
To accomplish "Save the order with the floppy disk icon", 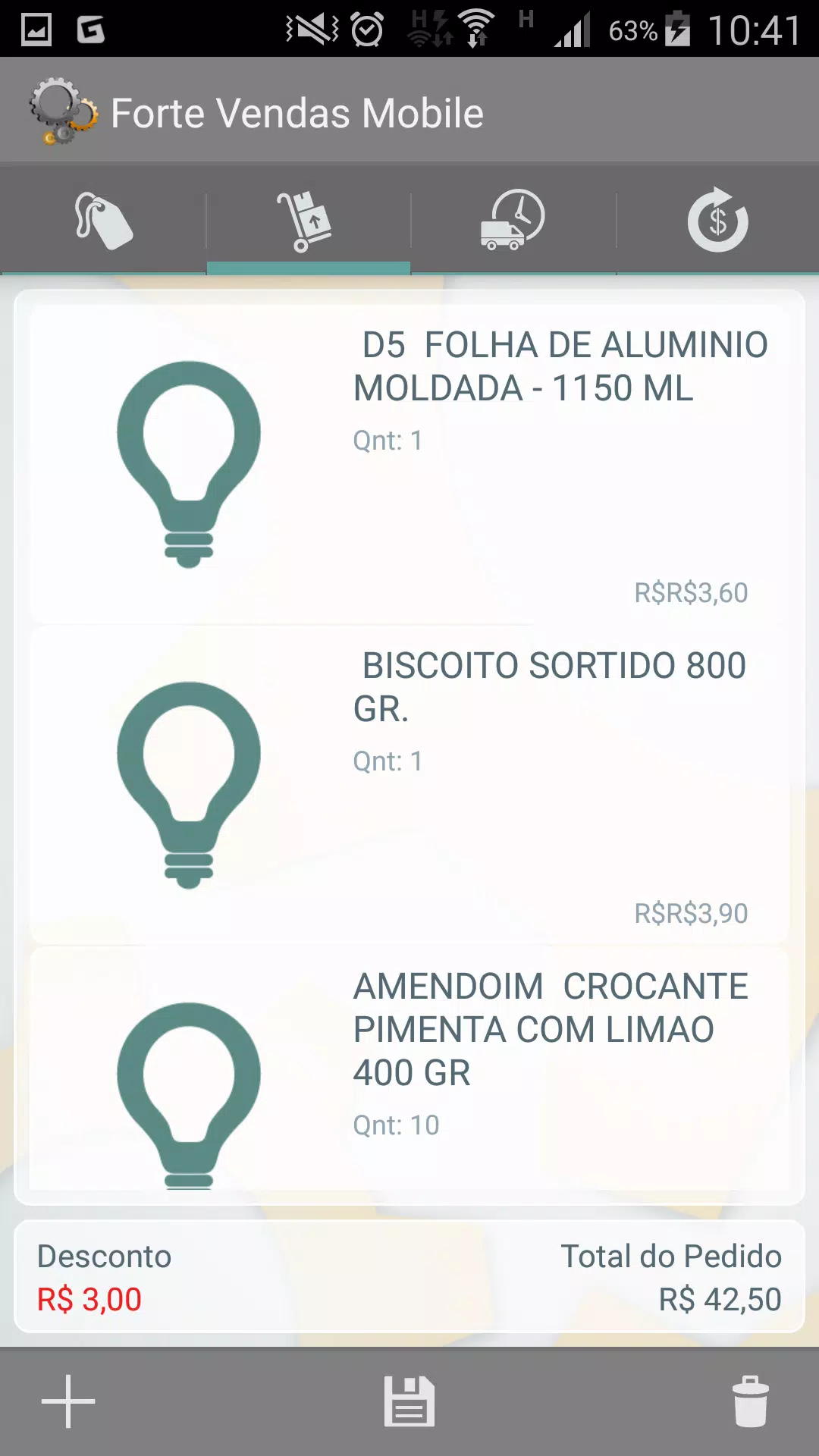I will [409, 1401].
